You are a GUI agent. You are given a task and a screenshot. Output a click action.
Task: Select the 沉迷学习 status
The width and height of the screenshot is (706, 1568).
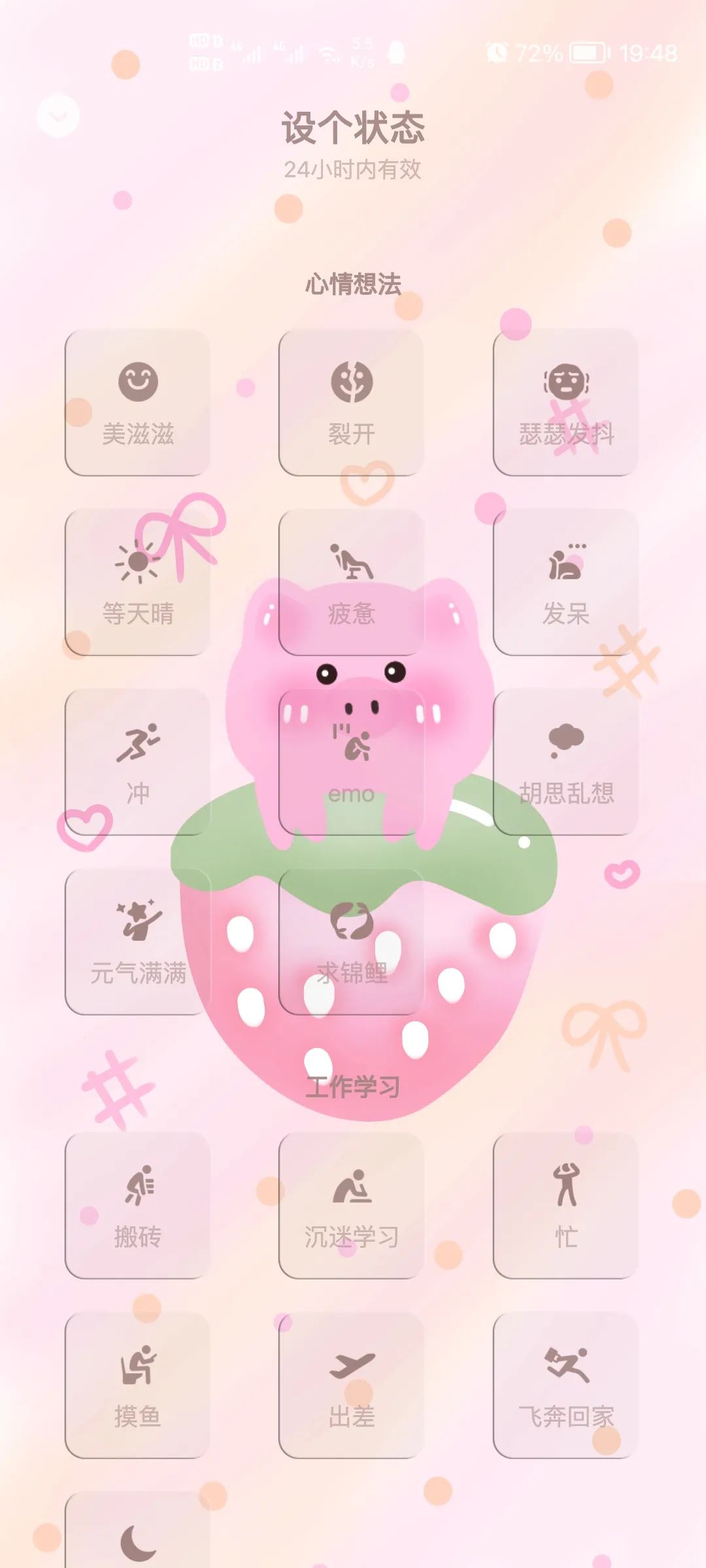(x=351, y=1205)
